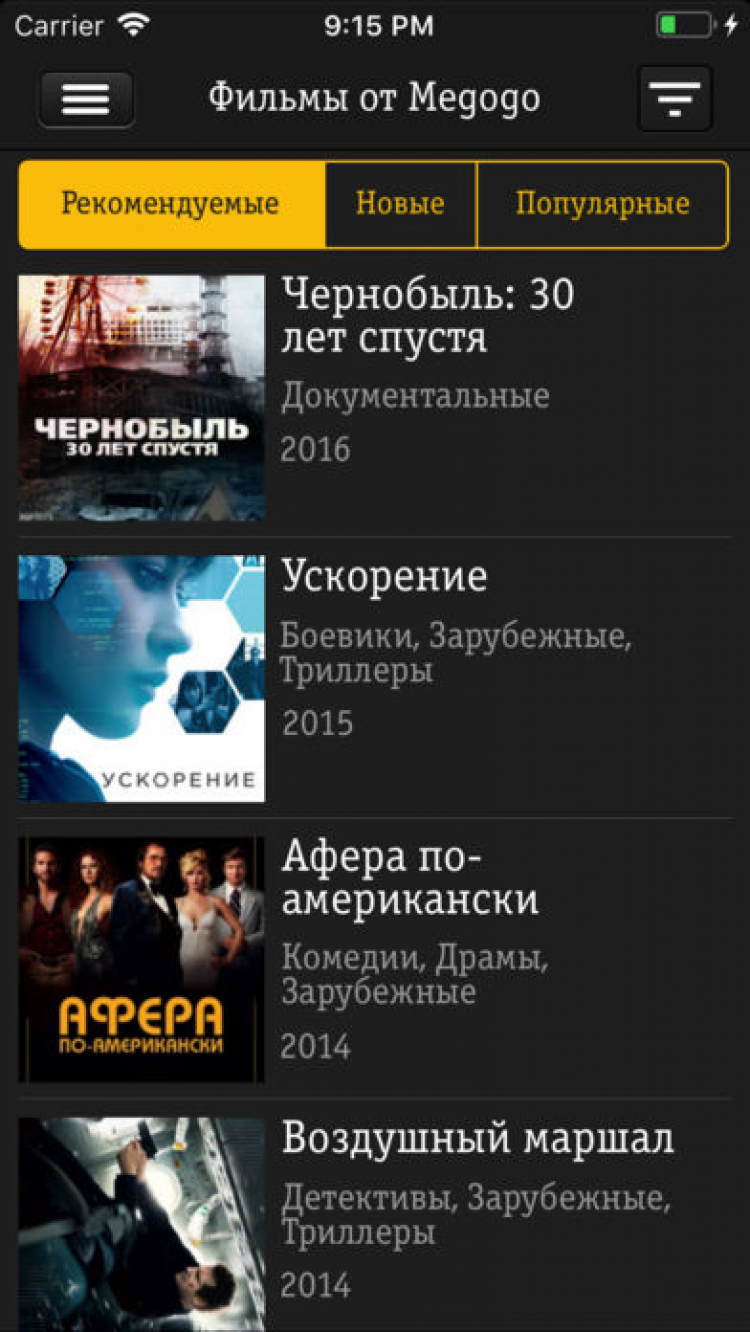Switch to the Новые tab
The image size is (750, 1332).
[x=400, y=204]
